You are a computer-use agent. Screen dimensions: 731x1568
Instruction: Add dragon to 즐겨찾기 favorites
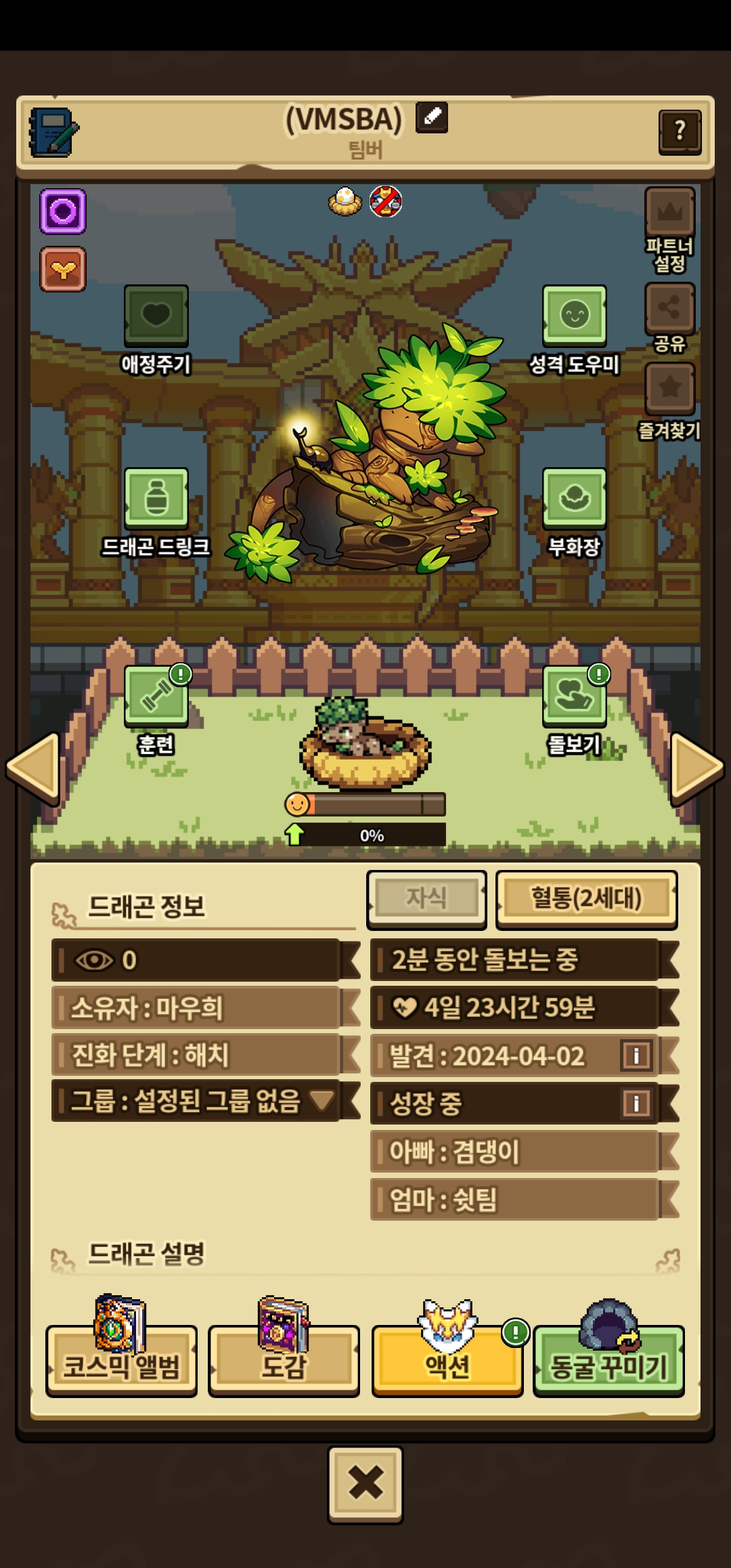669,389
